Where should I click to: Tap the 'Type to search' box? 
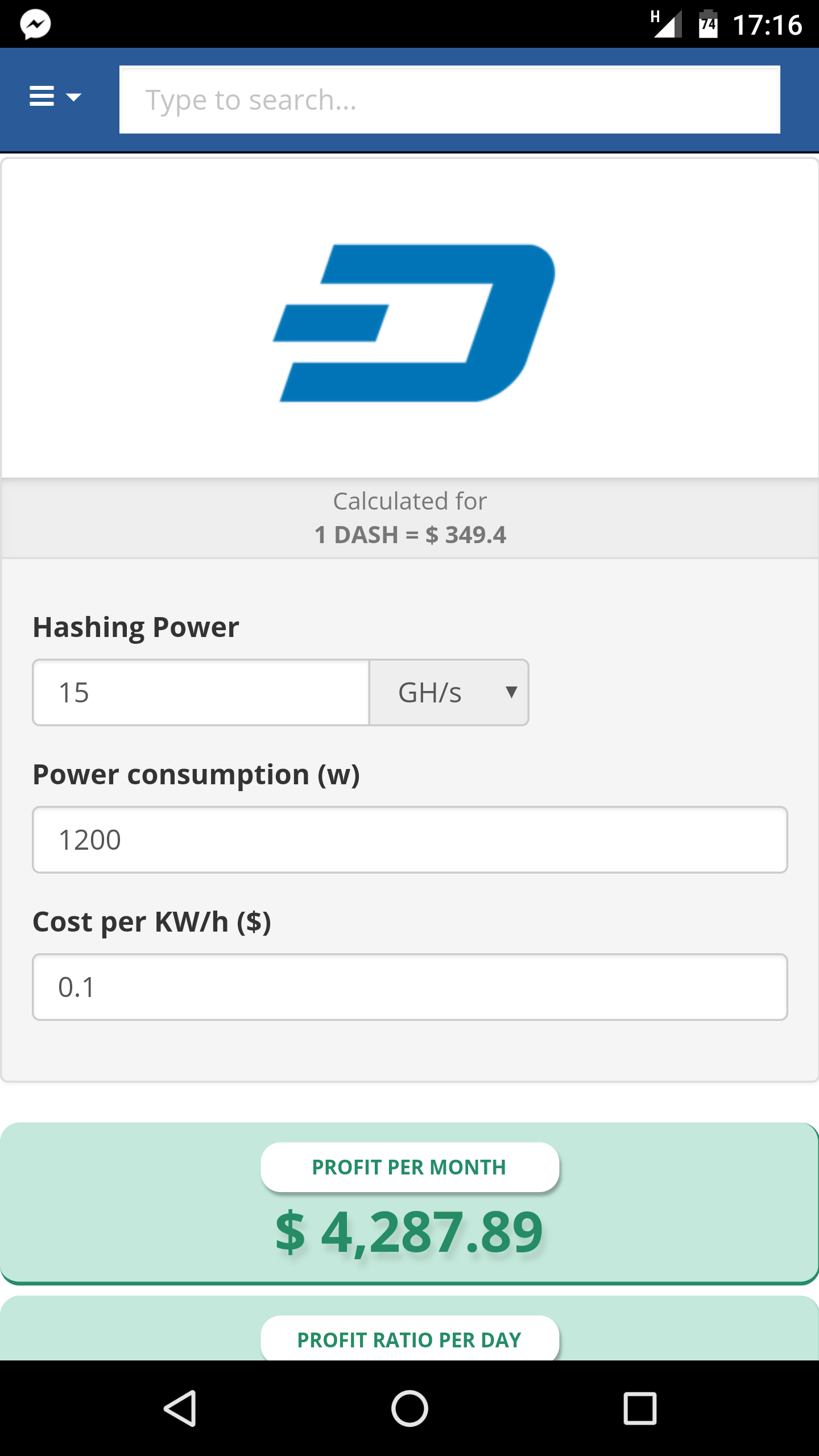[449, 100]
